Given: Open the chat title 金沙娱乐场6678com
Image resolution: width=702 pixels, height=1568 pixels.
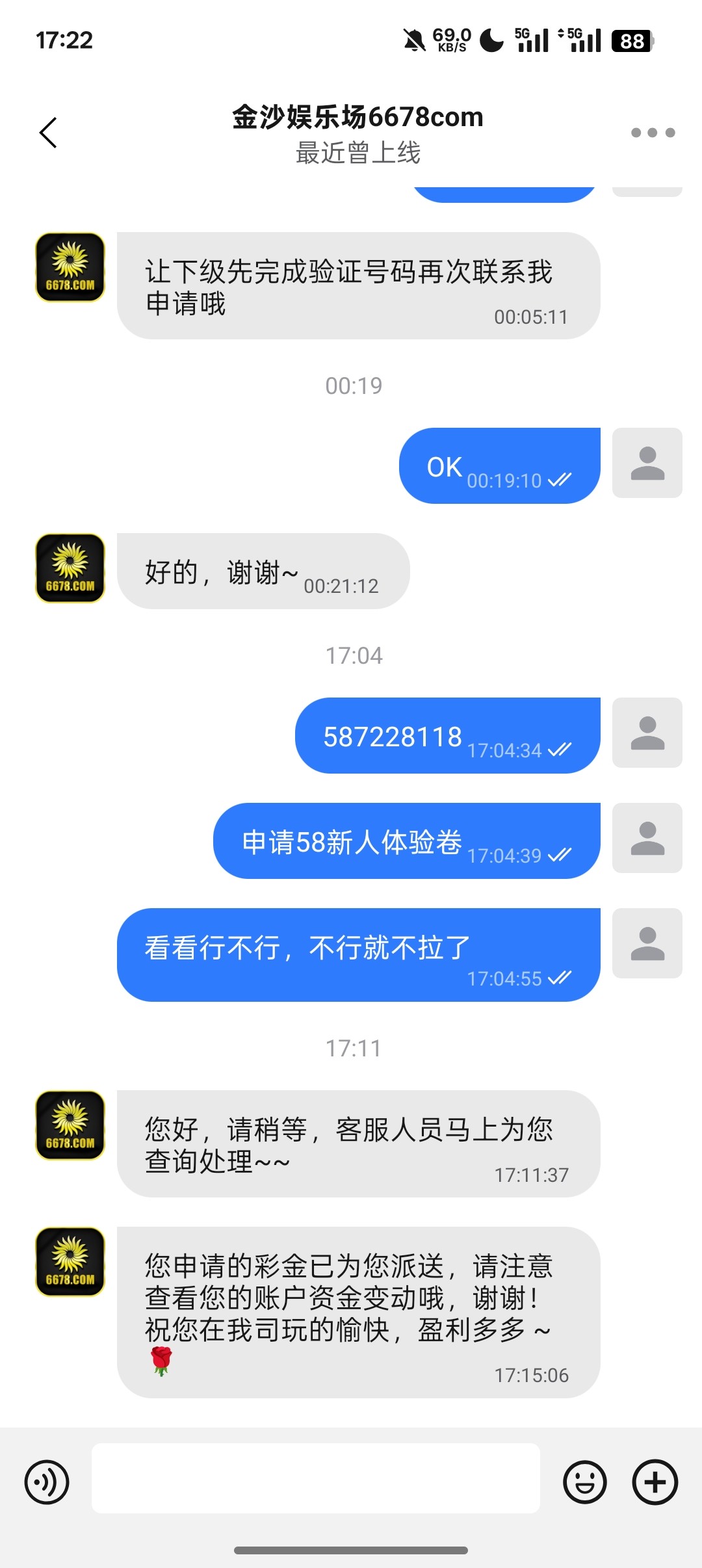Looking at the screenshot, I should [357, 118].
